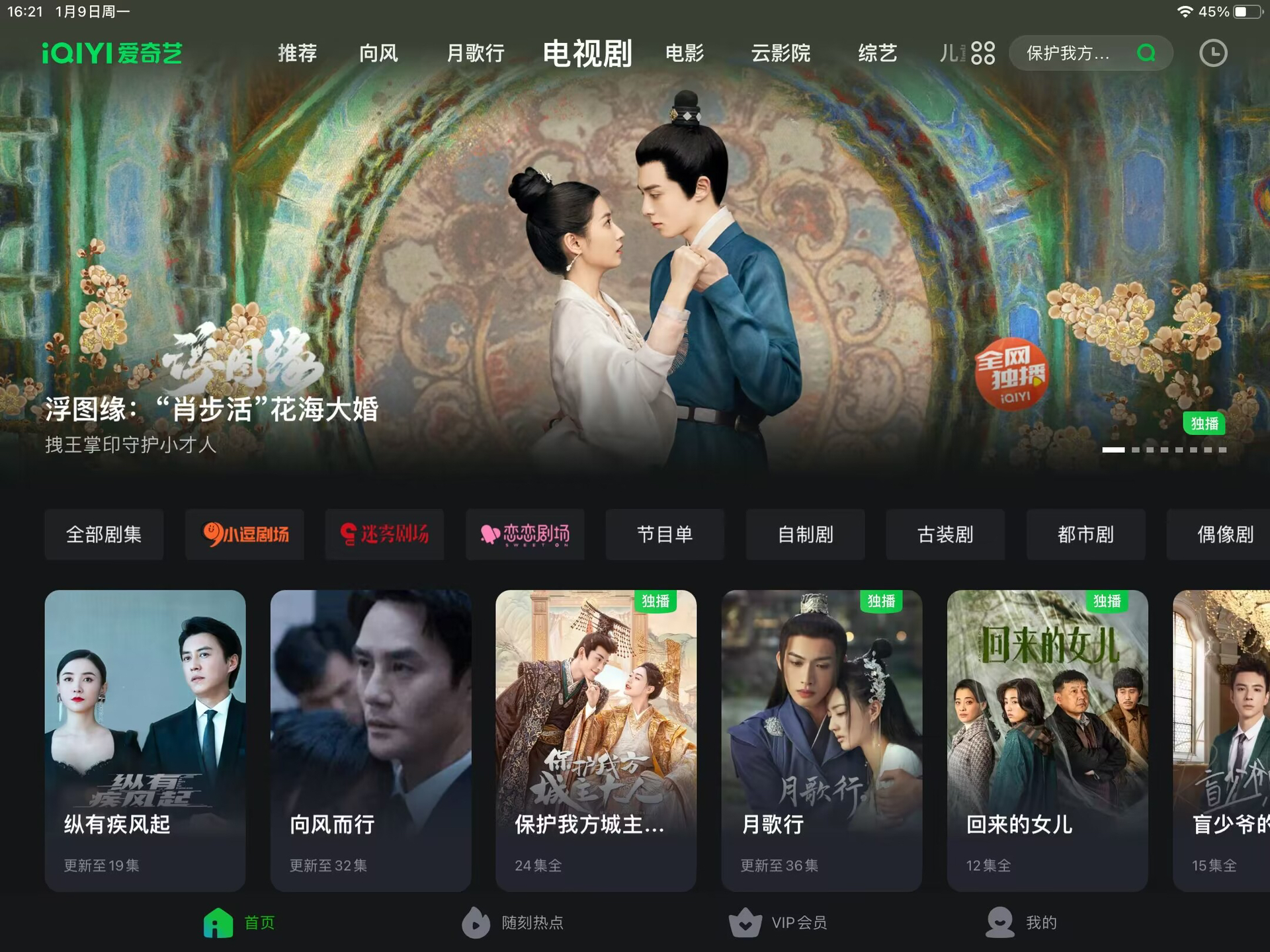This screenshot has width=1270, height=952.
Task: Open the drama 纵有疾风起
Action: click(x=145, y=739)
